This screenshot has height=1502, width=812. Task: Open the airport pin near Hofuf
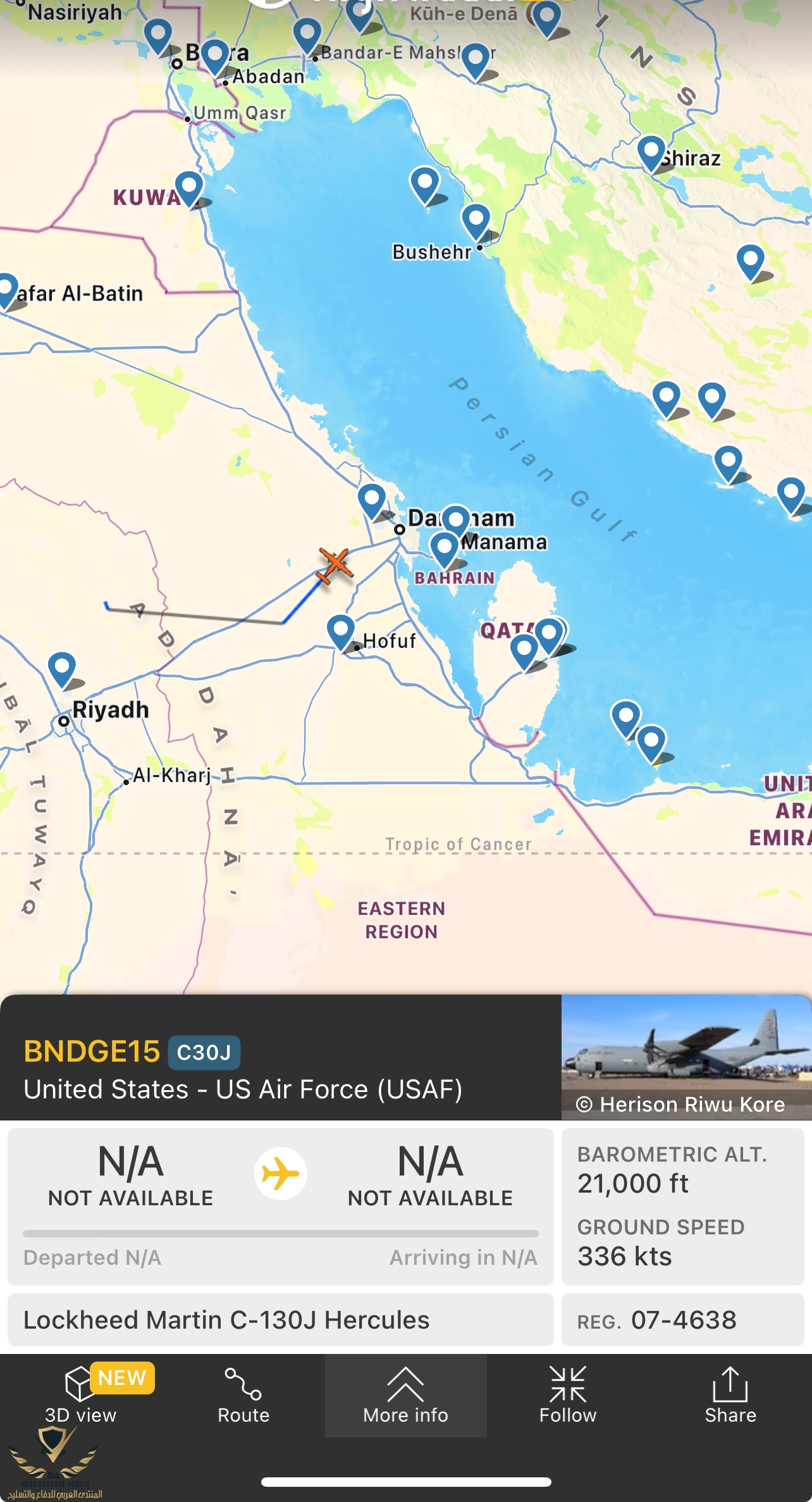coord(341,630)
